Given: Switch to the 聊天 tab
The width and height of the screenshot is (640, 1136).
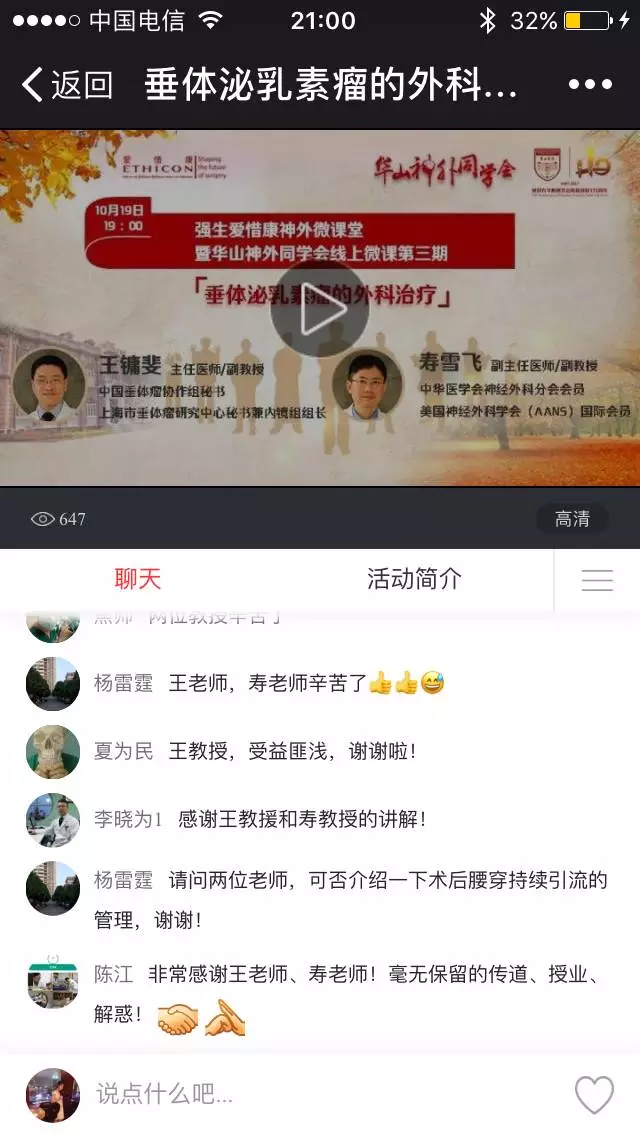Looking at the screenshot, I should tap(138, 579).
